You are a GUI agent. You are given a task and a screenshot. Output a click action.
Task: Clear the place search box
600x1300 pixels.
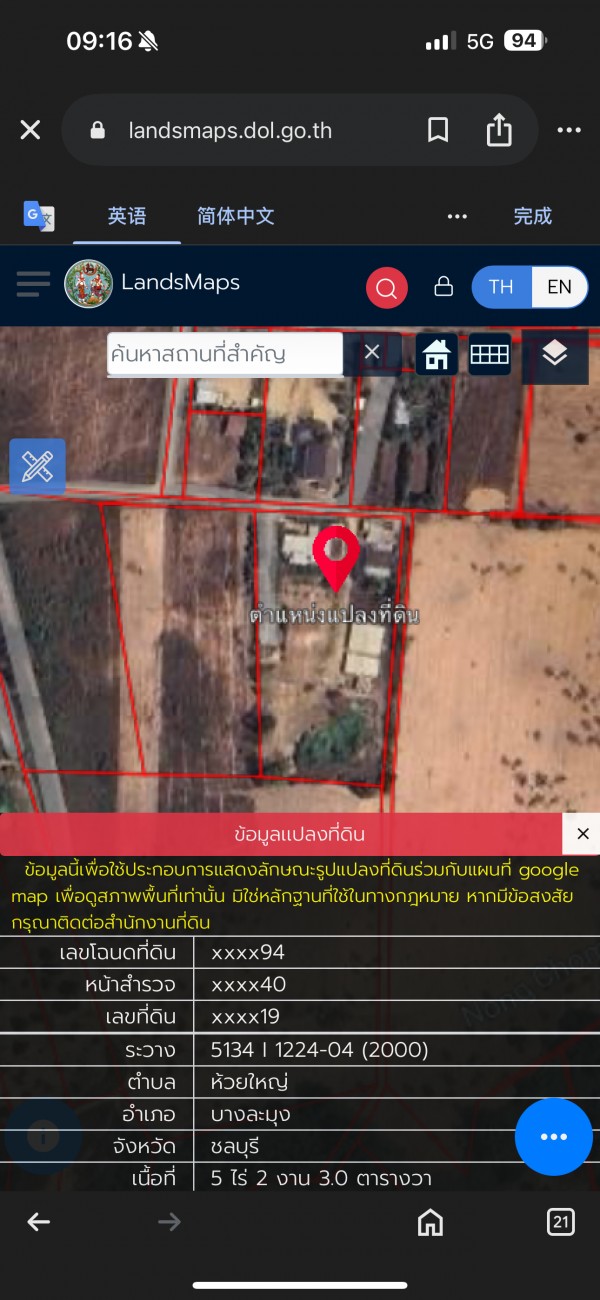[x=371, y=352]
